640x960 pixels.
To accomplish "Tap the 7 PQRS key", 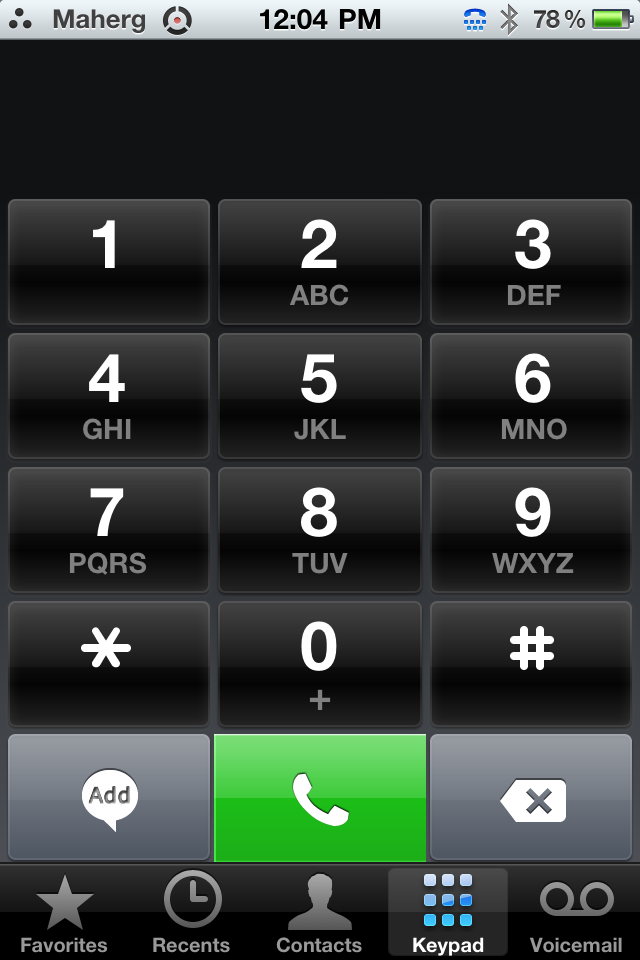I will pos(109,530).
